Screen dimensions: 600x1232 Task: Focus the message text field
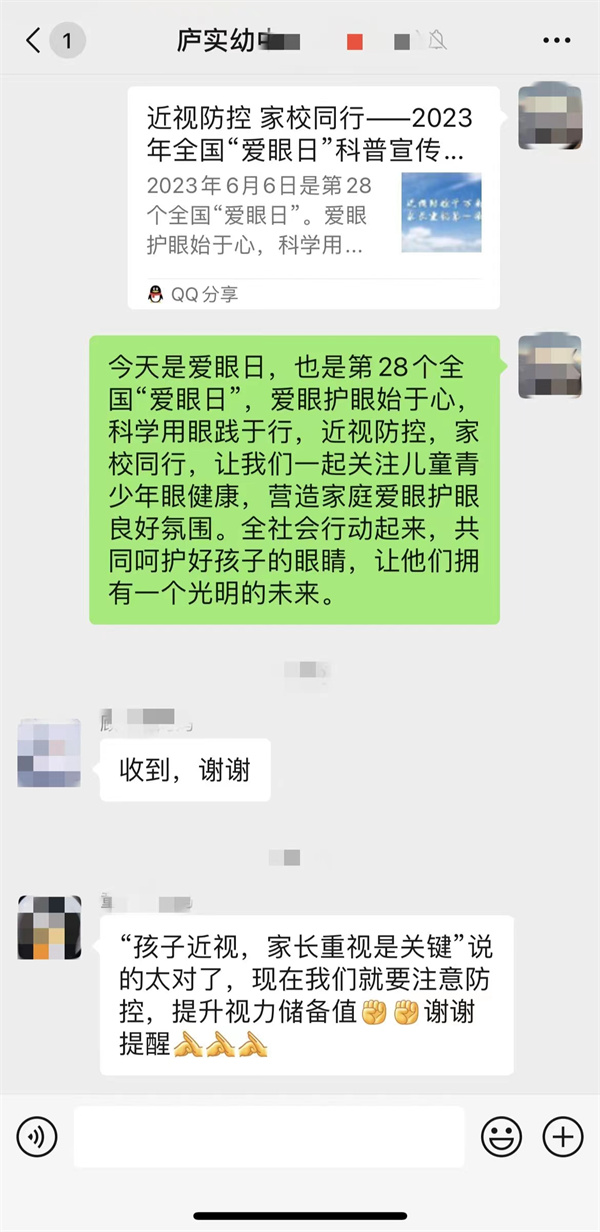pos(269,1136)
